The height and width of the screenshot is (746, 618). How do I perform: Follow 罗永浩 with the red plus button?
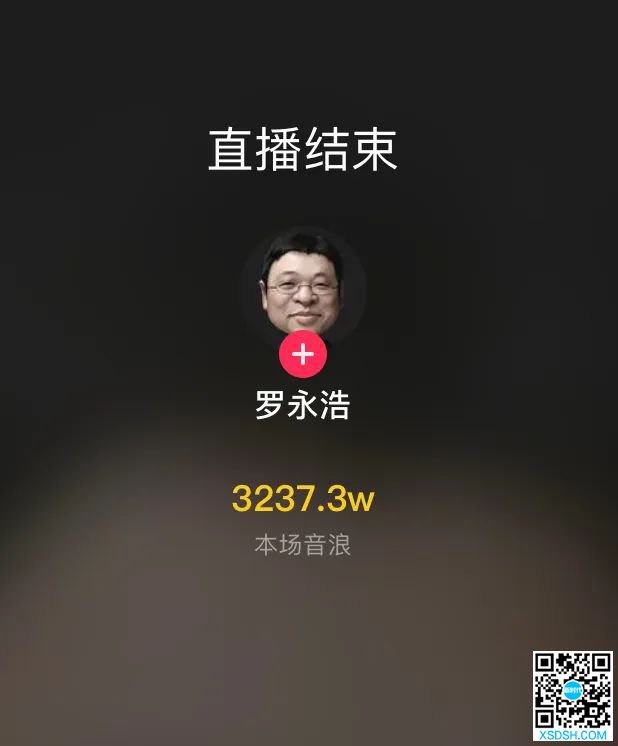point(303,354)
